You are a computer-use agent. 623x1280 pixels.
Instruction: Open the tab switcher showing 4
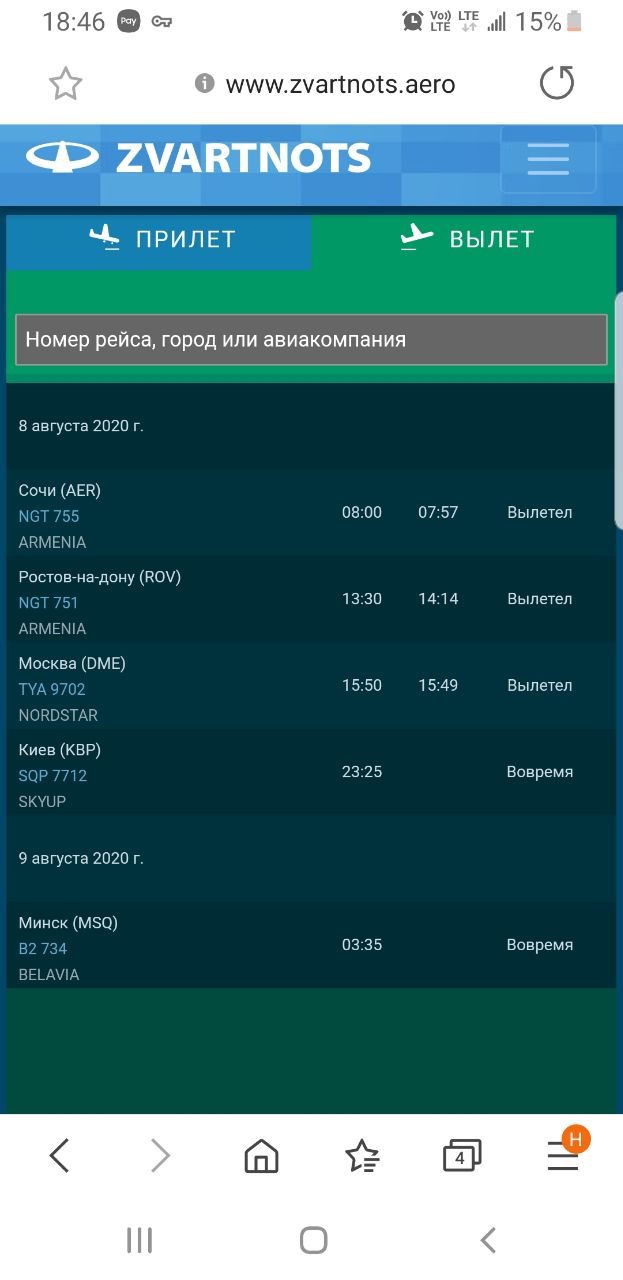[x=462, y=1156]
